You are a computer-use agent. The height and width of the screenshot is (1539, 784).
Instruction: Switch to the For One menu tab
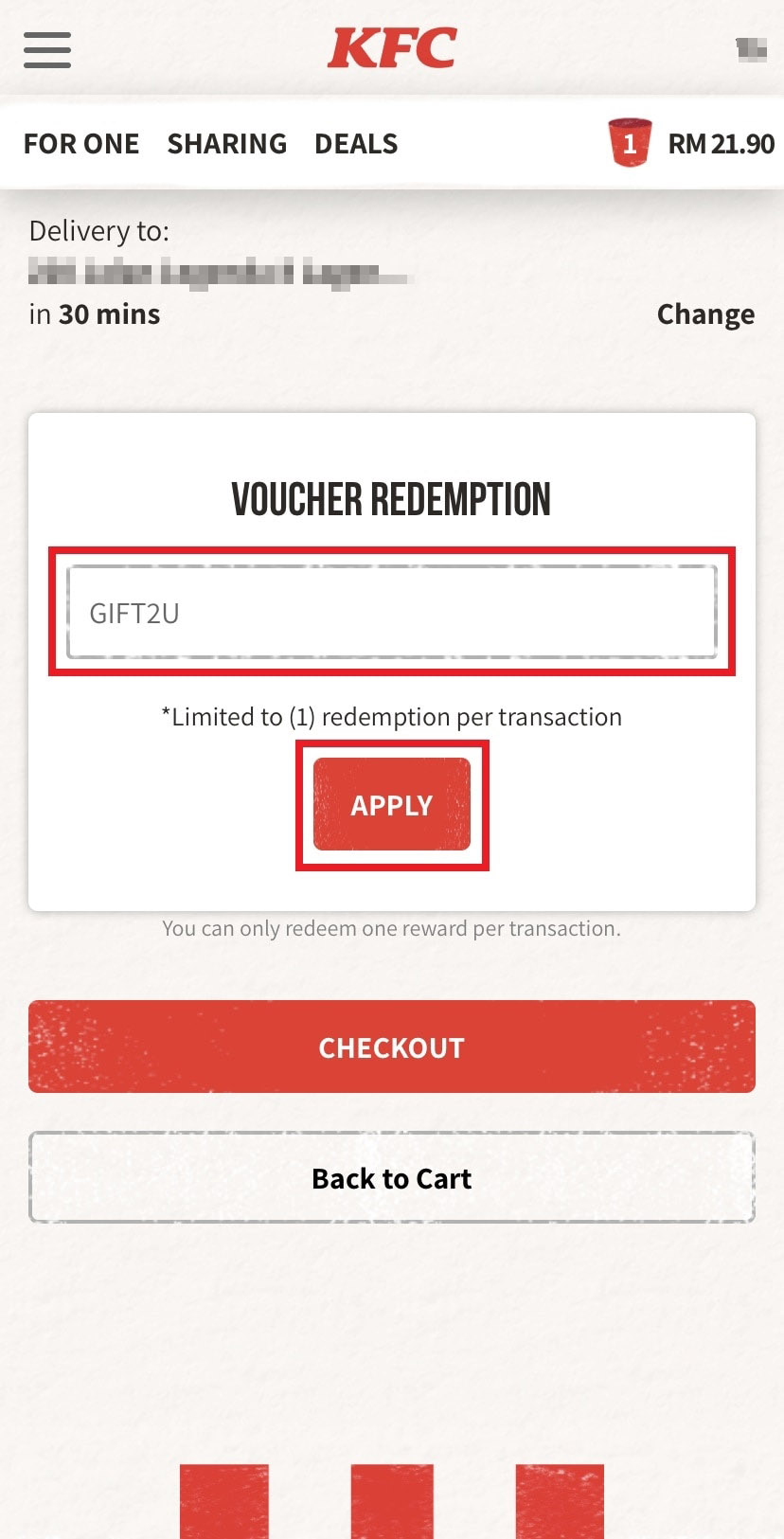(x=81, y=144)
